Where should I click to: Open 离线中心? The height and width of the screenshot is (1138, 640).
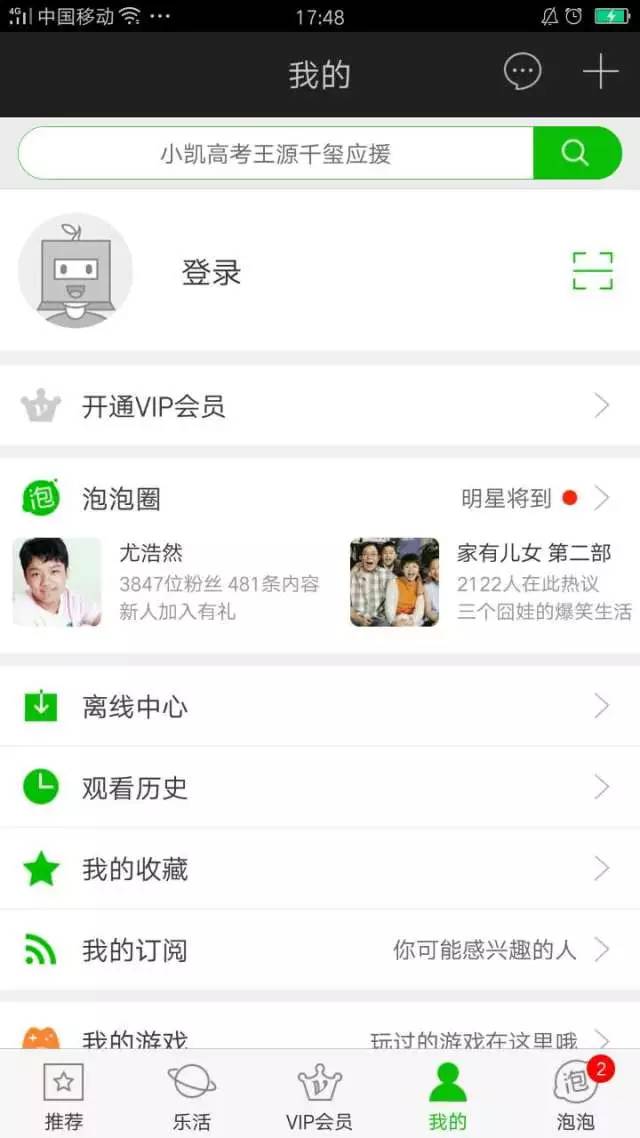click(x=320, y=707)
